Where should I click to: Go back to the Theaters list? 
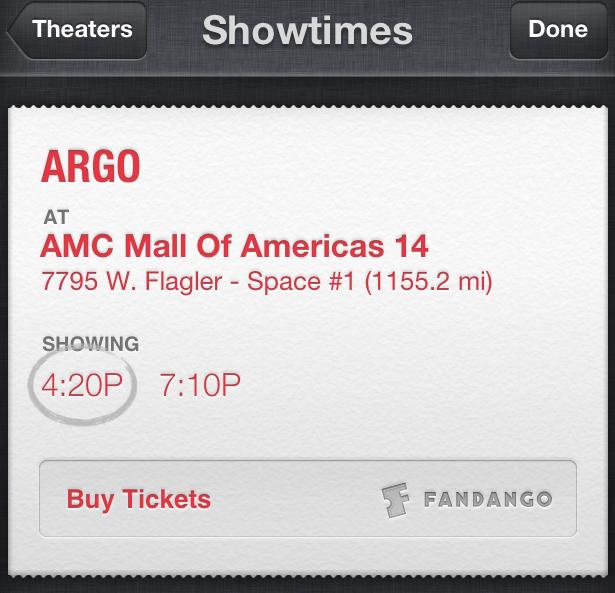click(76, 29)
